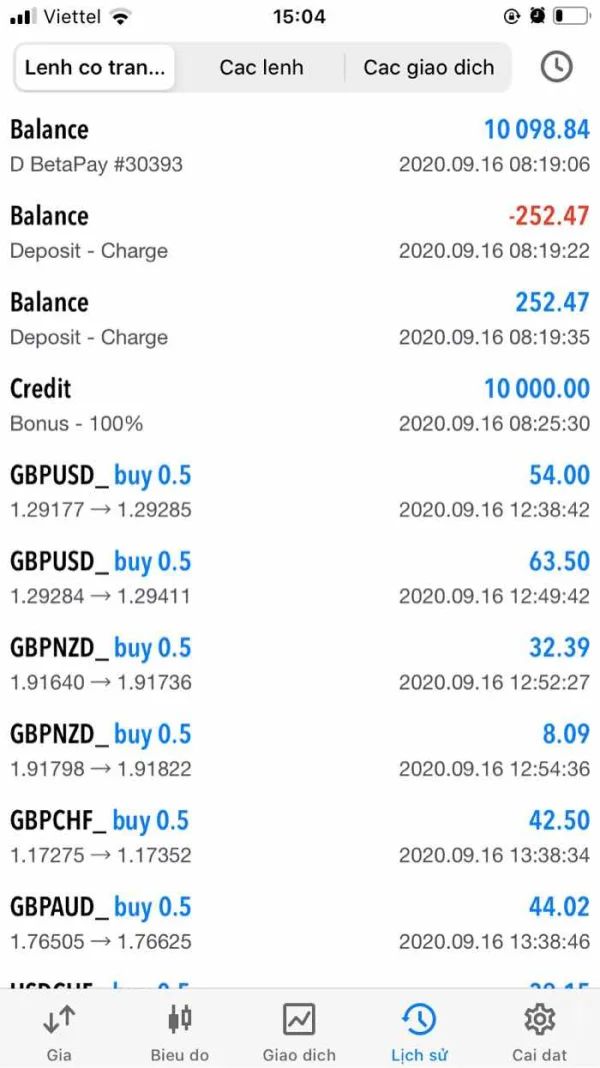Viewport: 600px width, 1068px height.
Task: Select the "Lenh co tran..." segment
Action: 95,68
